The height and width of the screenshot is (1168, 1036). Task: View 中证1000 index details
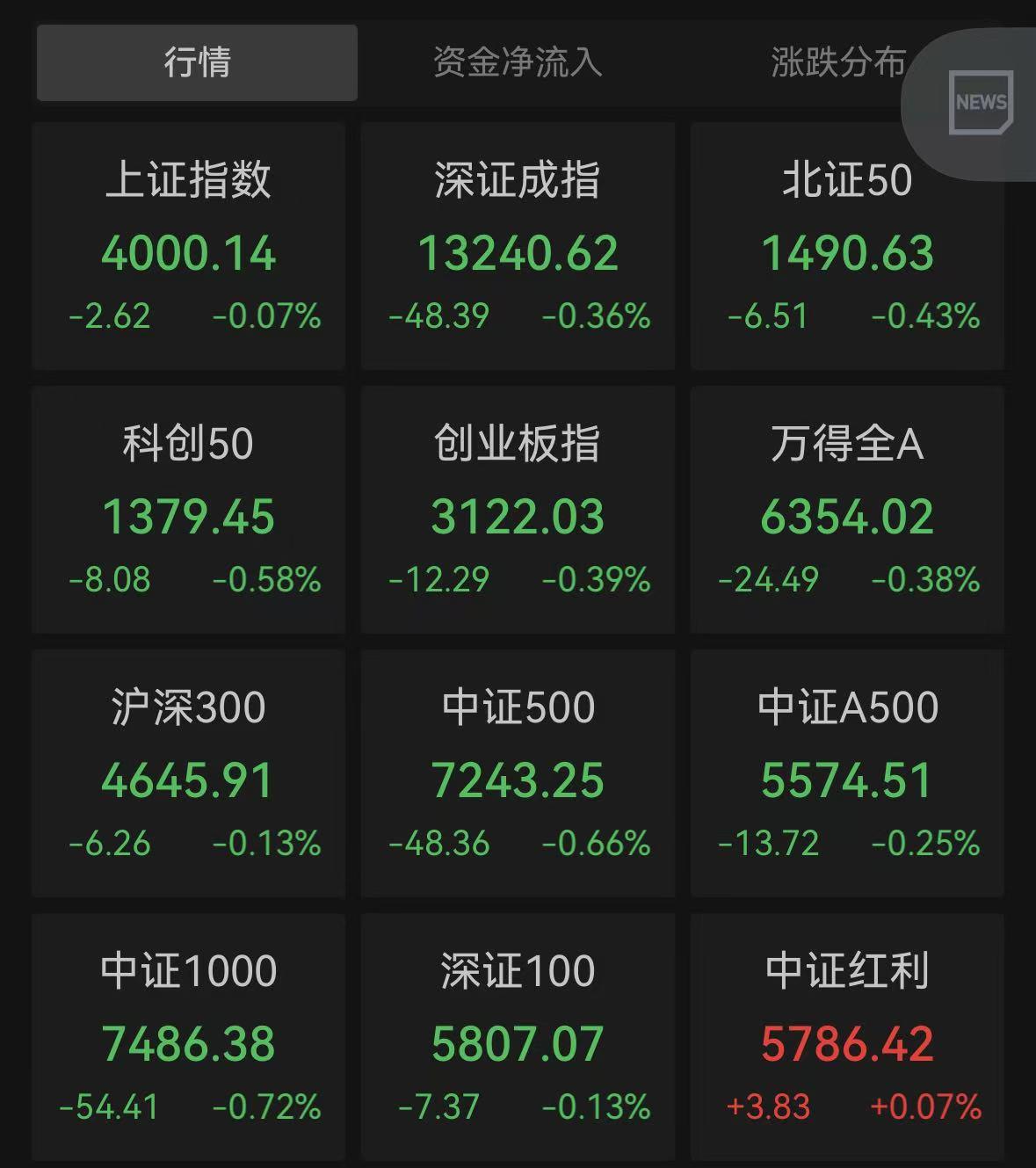tap(189, 1037)
